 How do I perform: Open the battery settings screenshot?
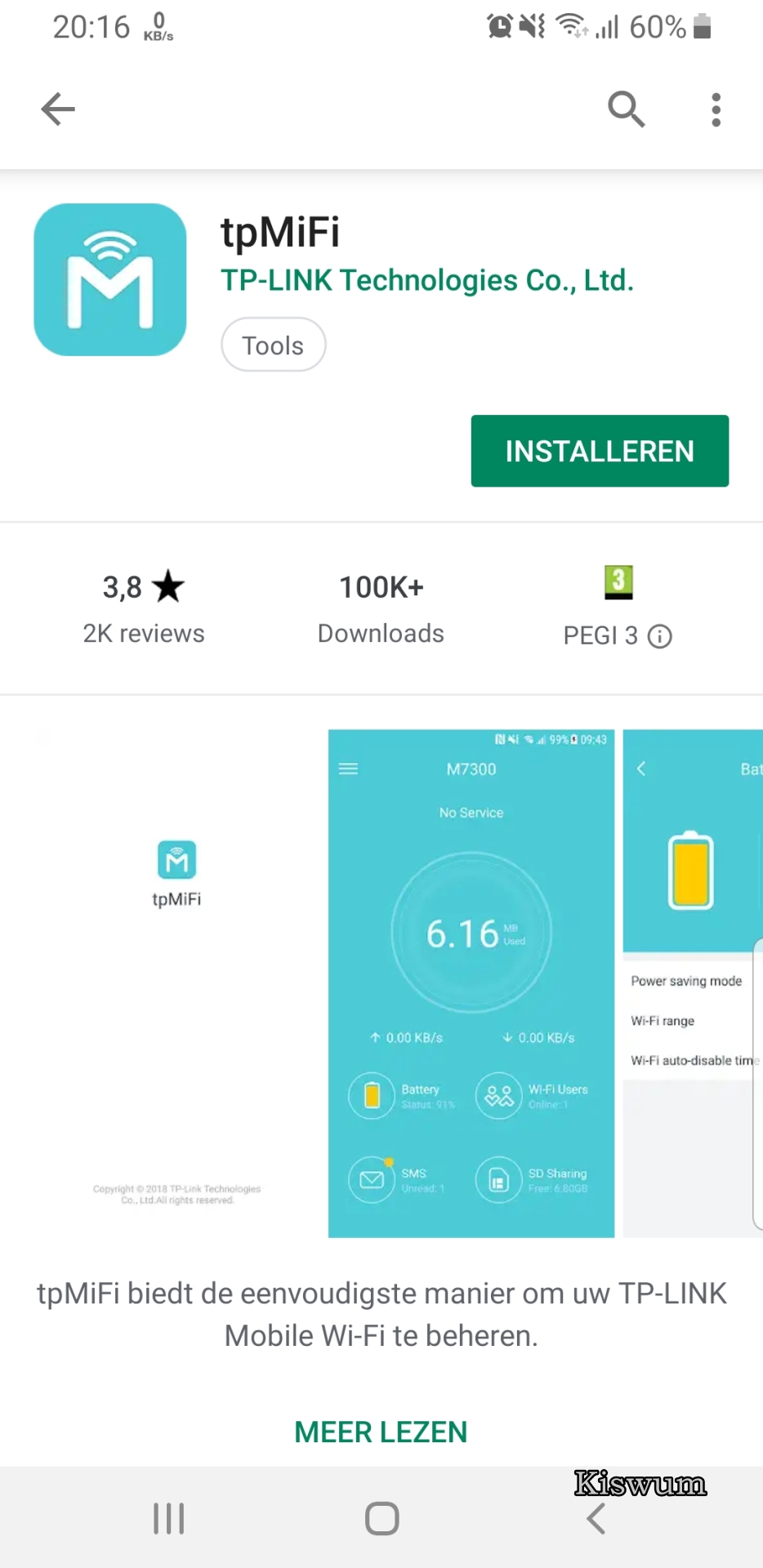click(x=693, y=983)
